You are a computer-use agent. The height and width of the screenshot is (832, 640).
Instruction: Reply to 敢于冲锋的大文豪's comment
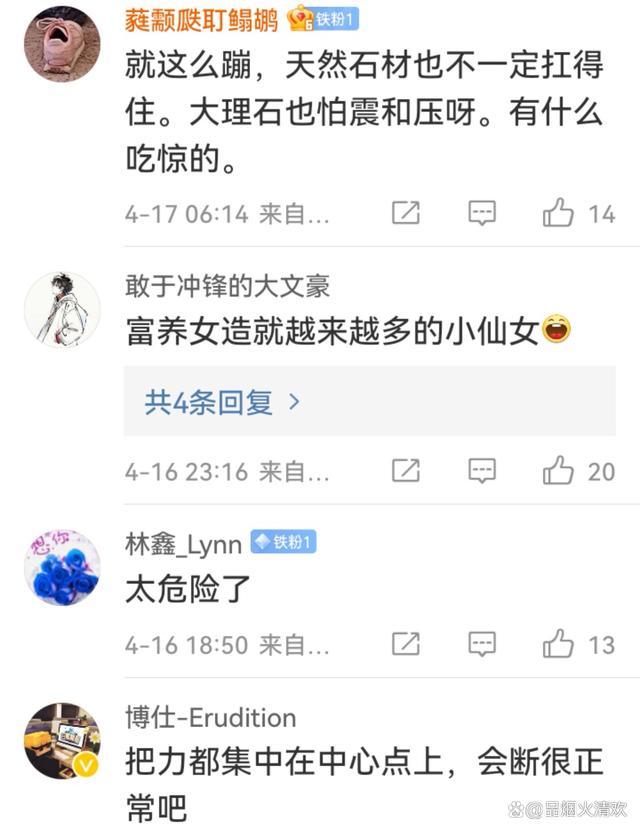(483, 471)
